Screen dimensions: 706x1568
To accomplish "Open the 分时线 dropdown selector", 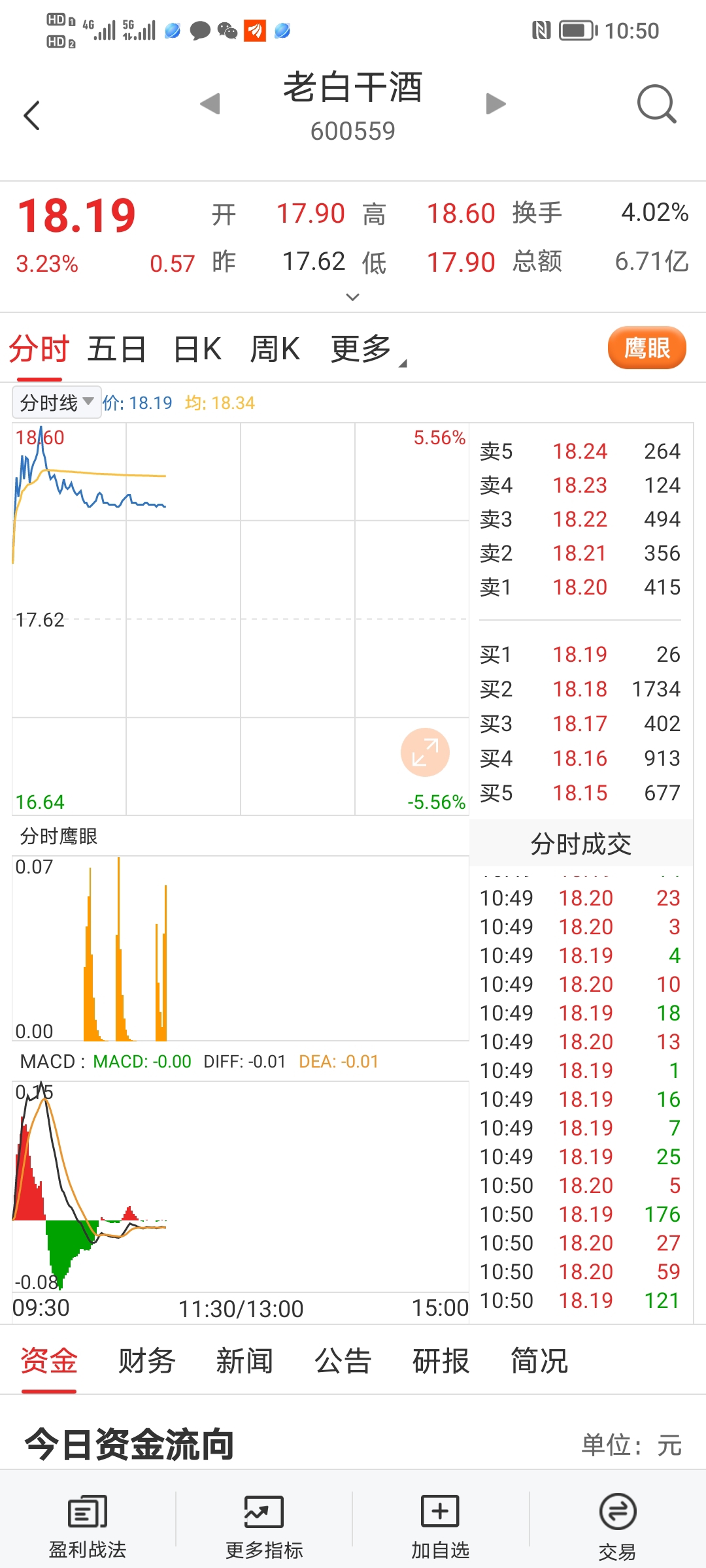I will coord(57,402).
